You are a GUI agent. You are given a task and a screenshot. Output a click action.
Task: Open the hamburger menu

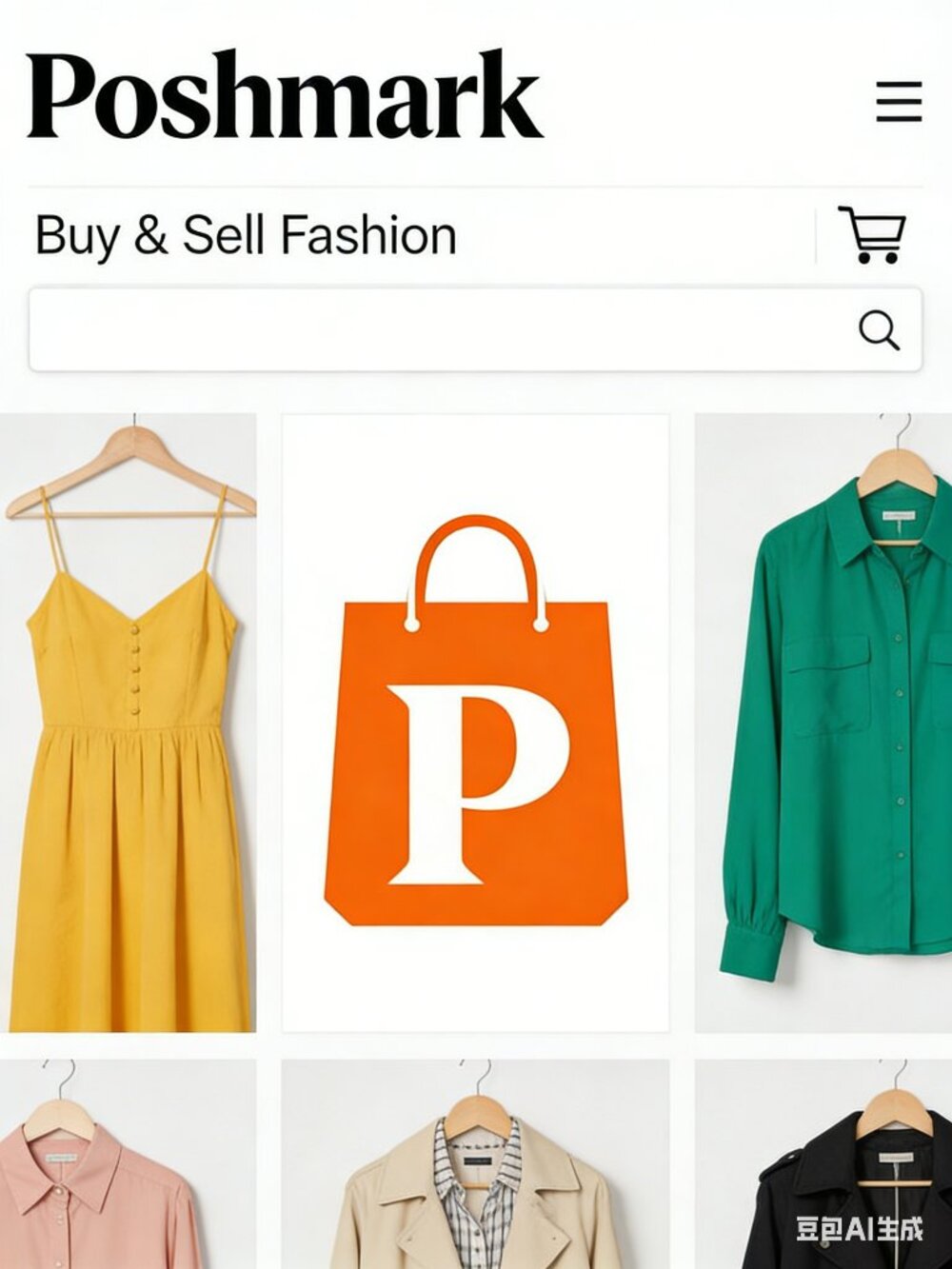pyautogui.click(x=899, y=101)
